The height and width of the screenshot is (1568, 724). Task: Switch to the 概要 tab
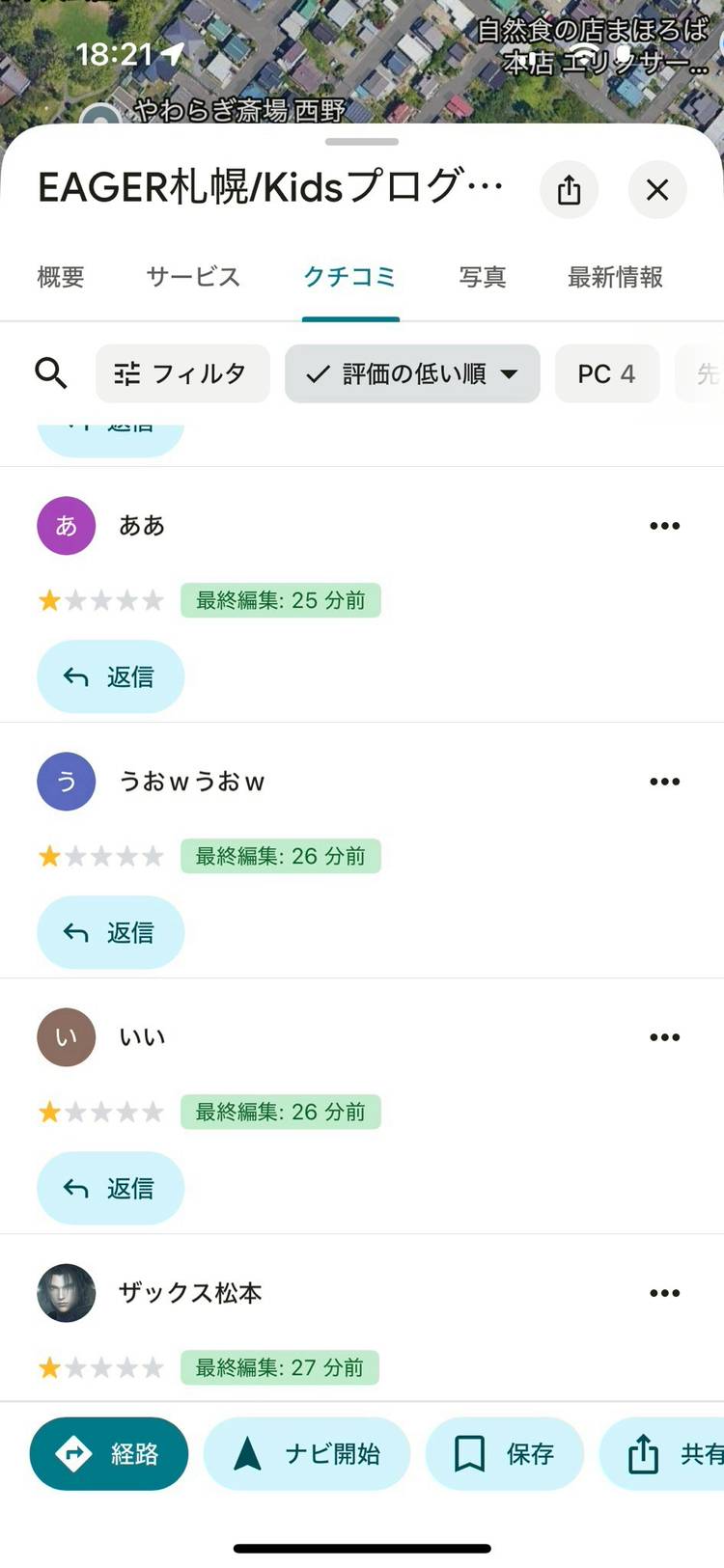pos(61,277)
